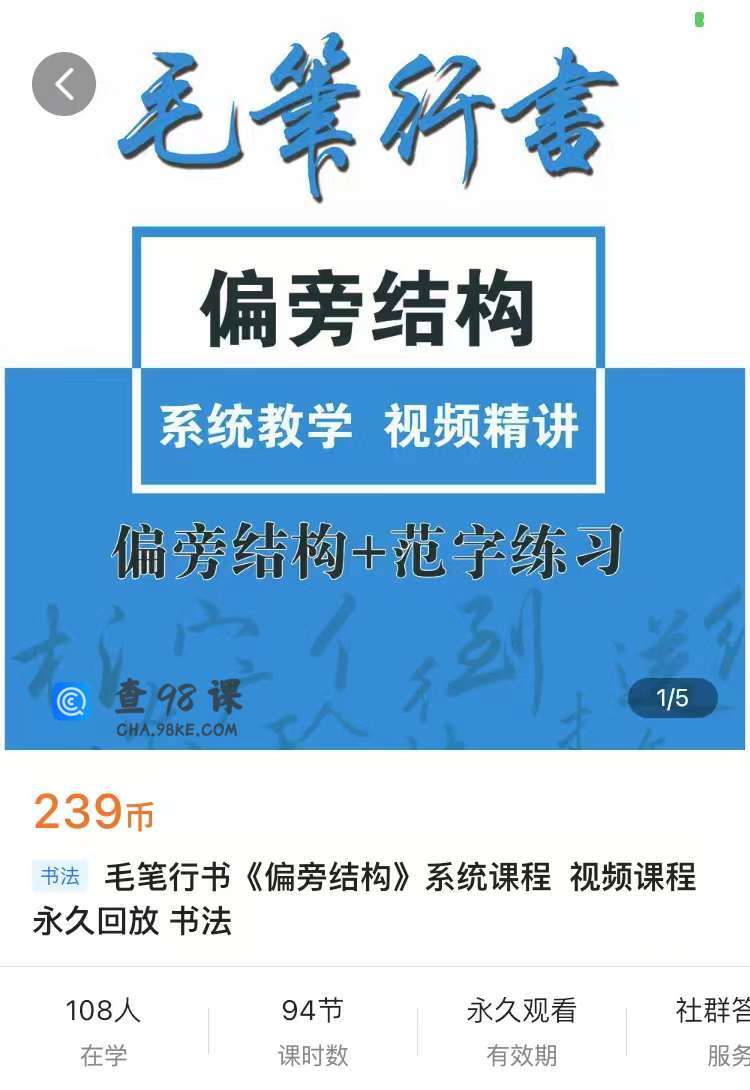Open the course cover image full screen

coord(375,400)
